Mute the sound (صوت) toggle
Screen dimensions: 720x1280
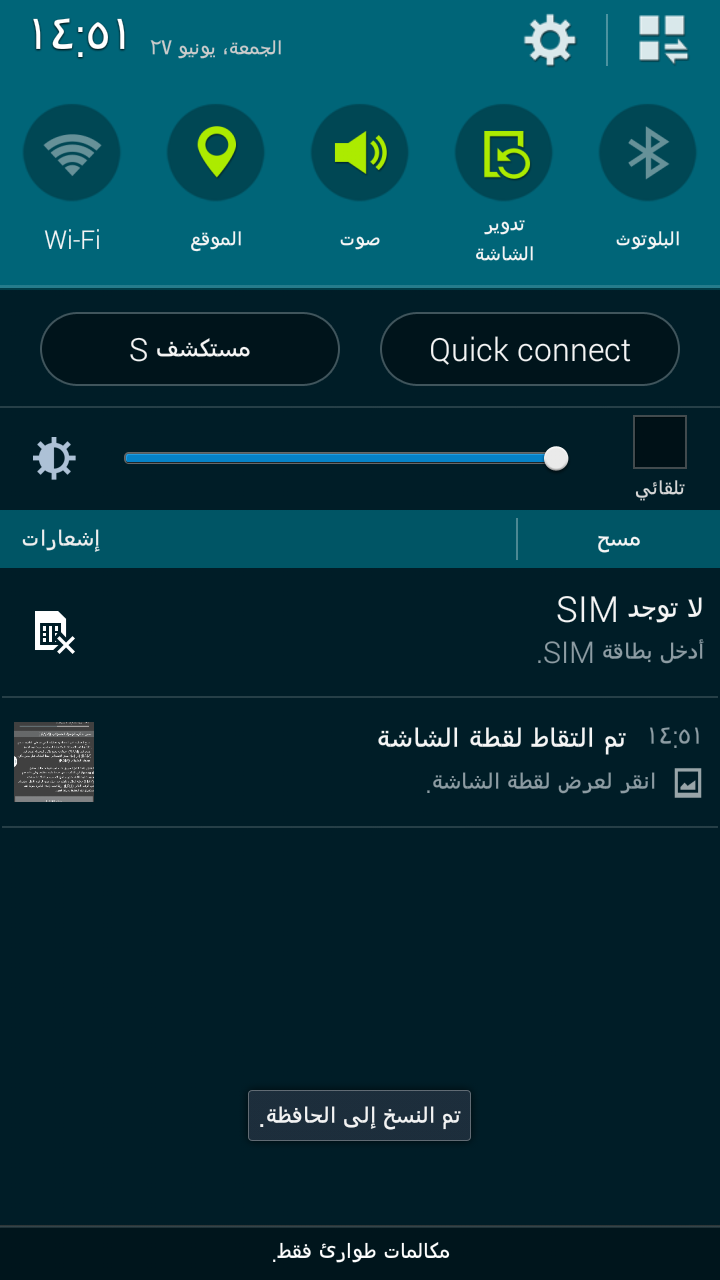[x=360, y=153]
